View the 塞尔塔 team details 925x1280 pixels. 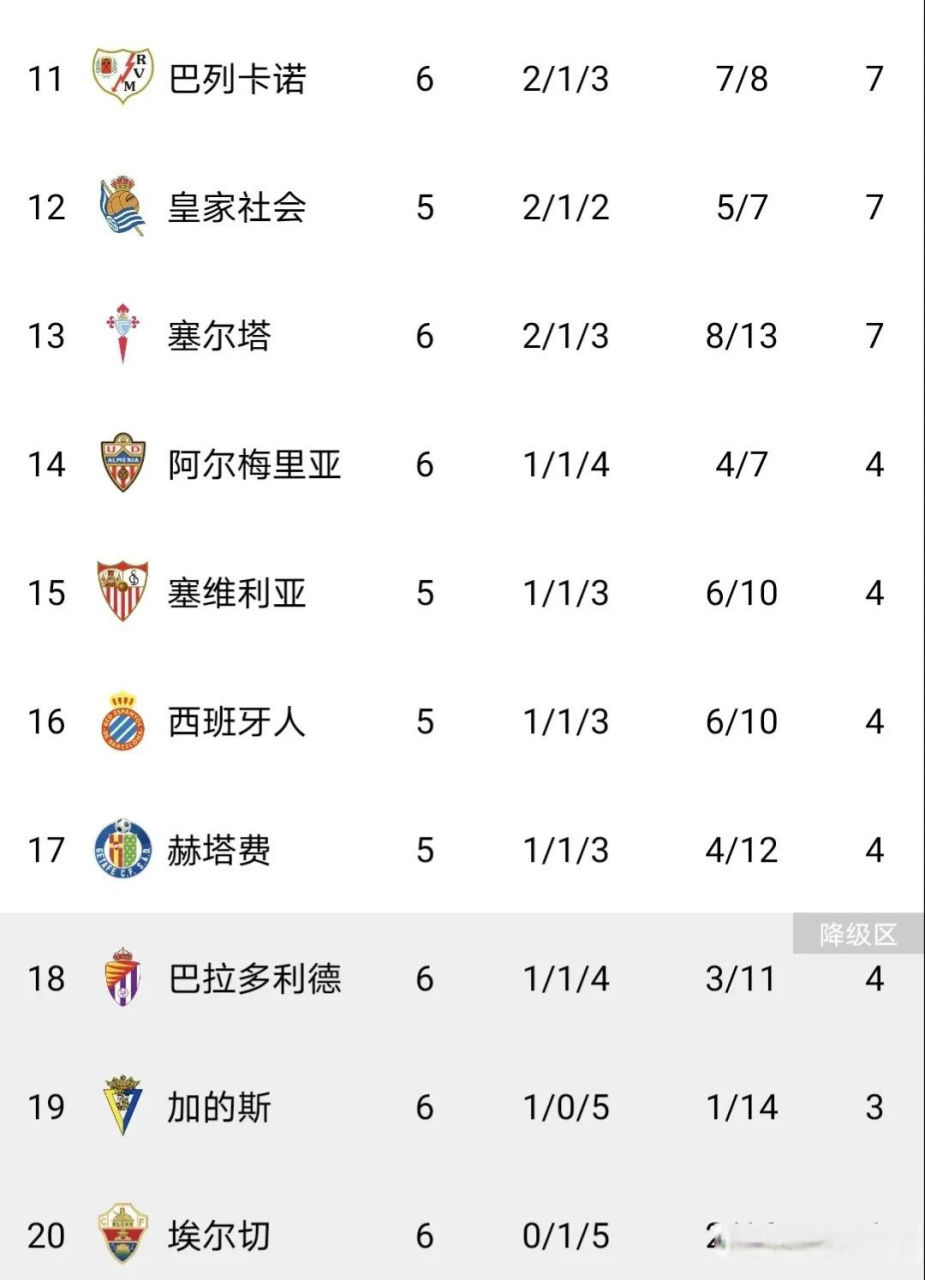[x=219, y=336]
